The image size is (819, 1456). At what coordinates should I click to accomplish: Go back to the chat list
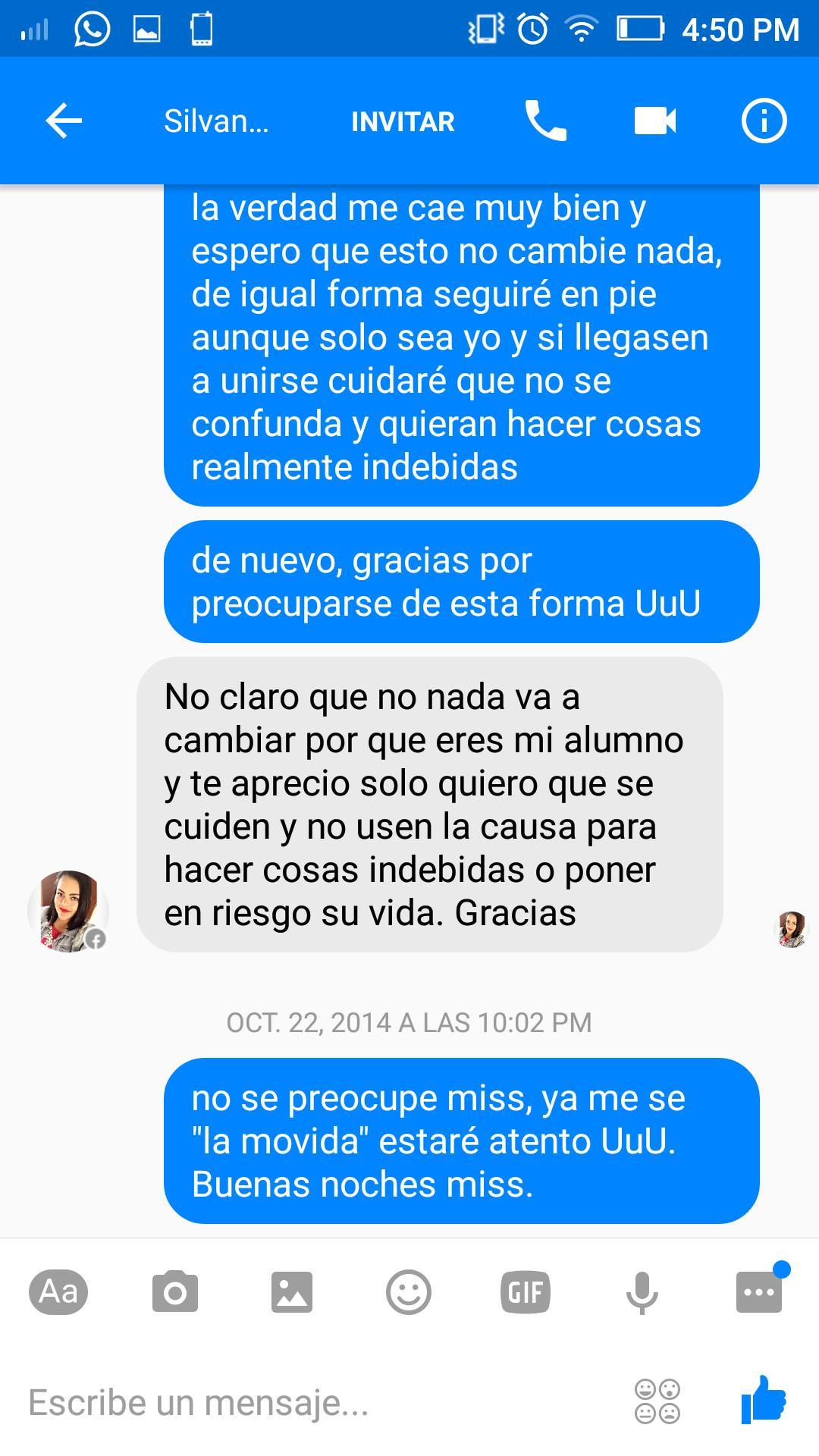(64, 121)
